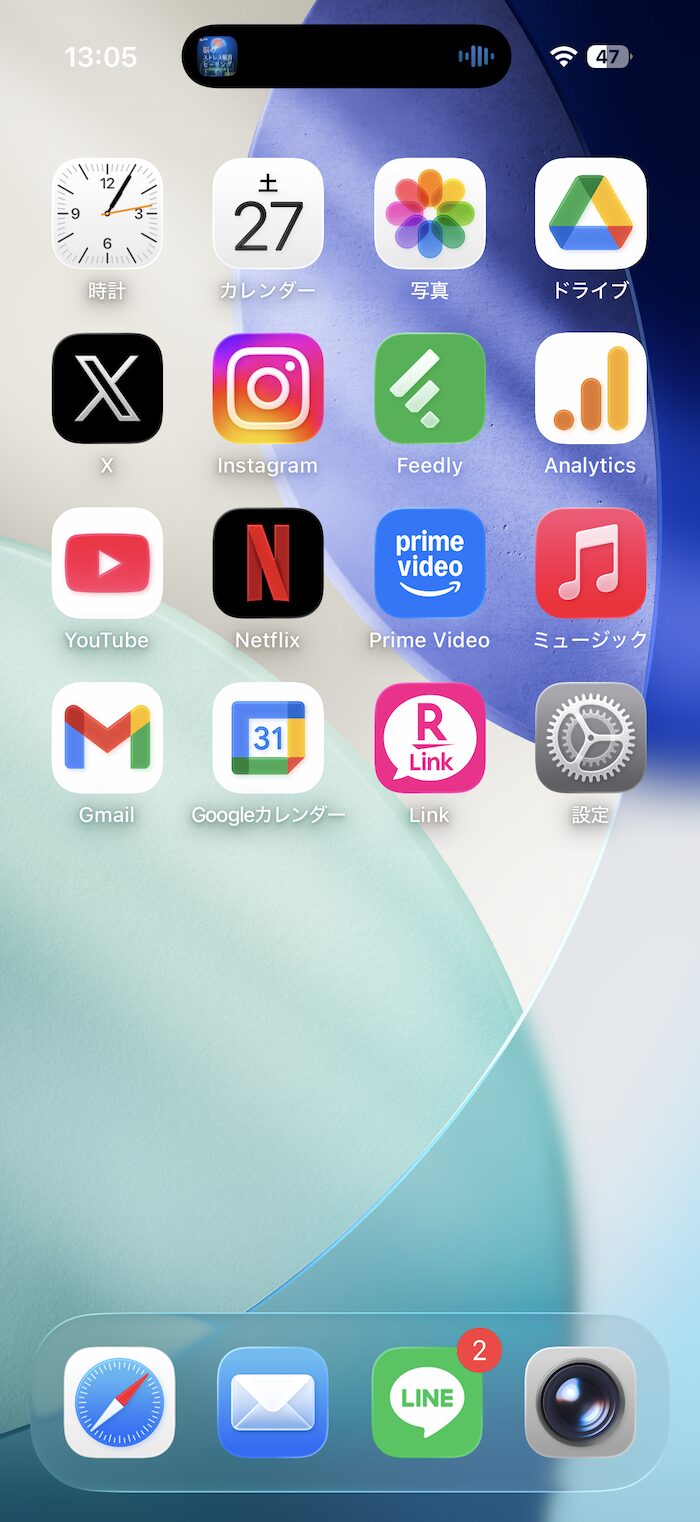Open Gmail
This screenshot has height=1522, width=700.
pos(107,738)
